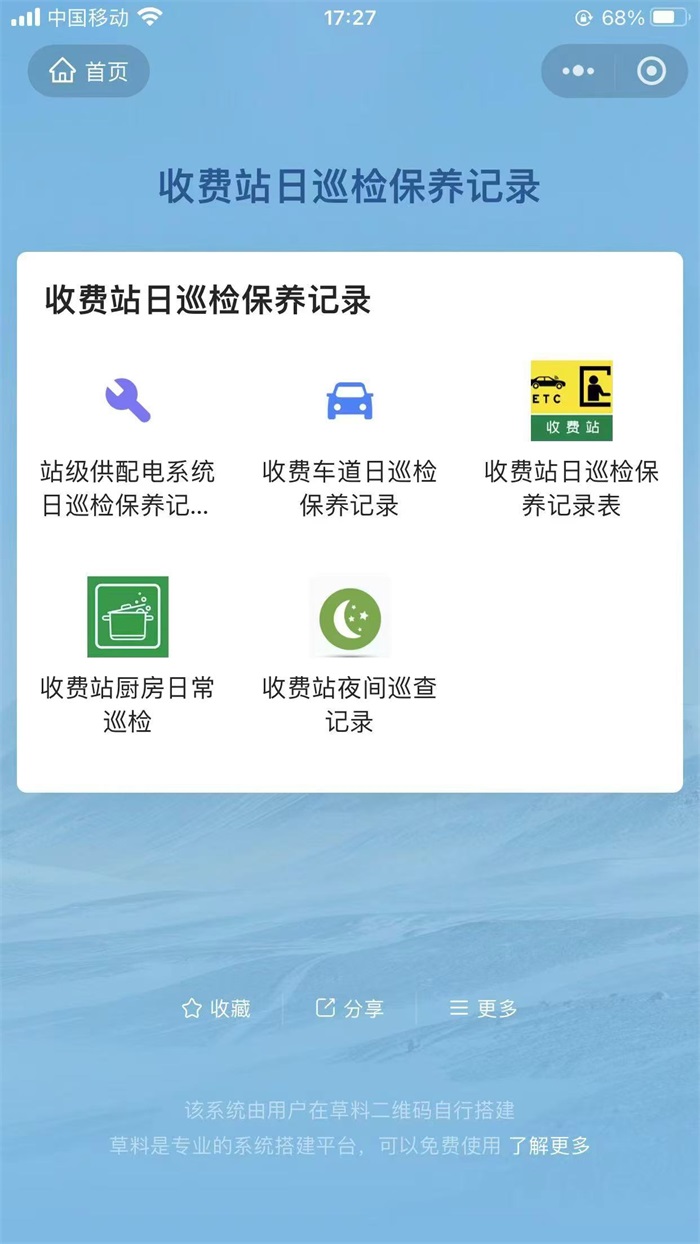This screenshot has width=700, height=1244.
Task: Open the 更多 options
Action: (x=483, y=1008)
